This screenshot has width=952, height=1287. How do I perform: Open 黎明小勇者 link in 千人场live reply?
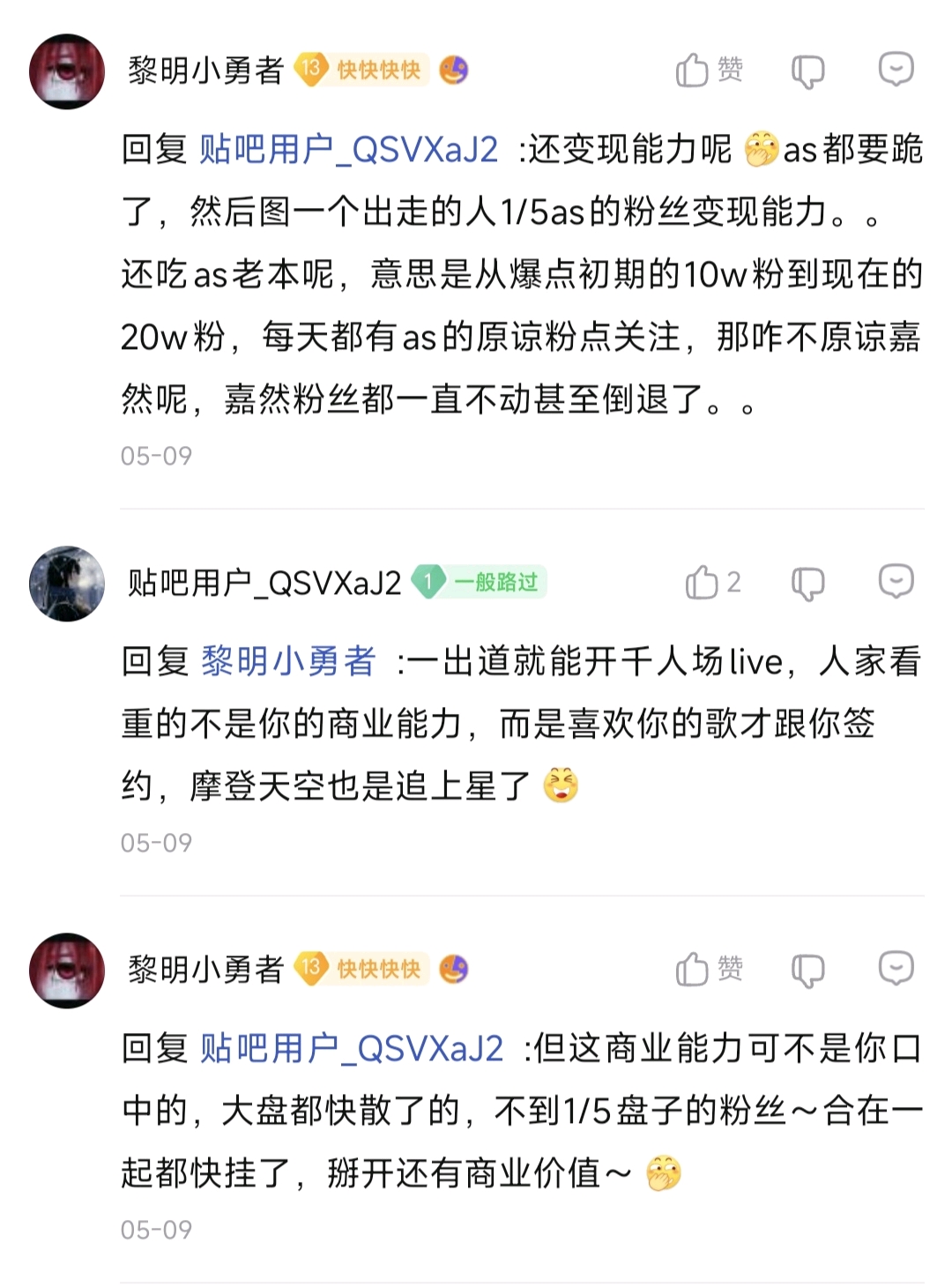pos(288,661)
